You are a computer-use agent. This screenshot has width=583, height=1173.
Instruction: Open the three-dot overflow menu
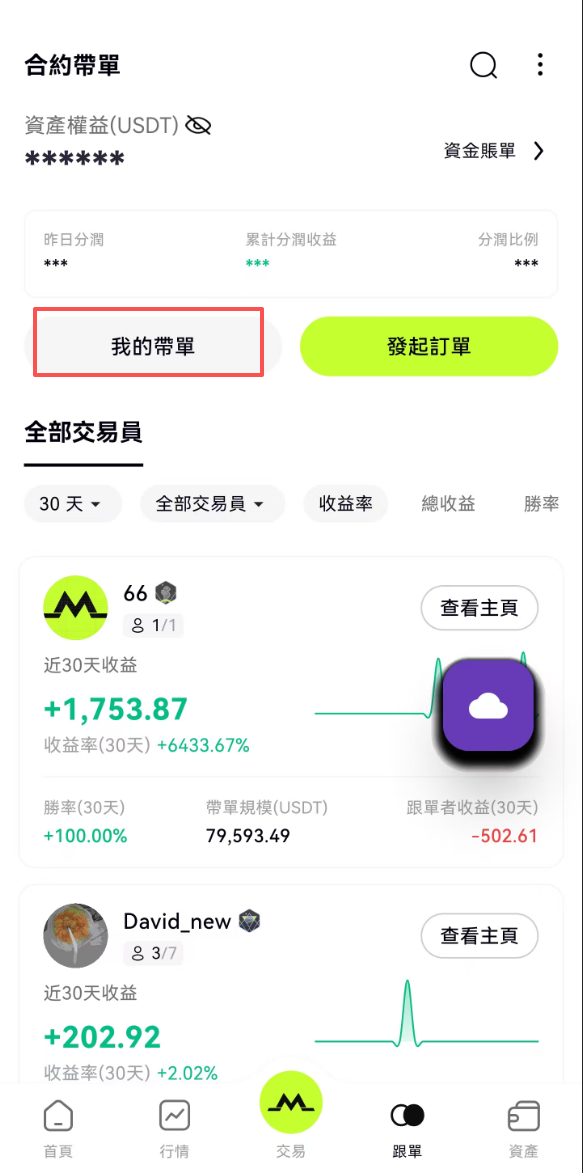coord(540,65)
